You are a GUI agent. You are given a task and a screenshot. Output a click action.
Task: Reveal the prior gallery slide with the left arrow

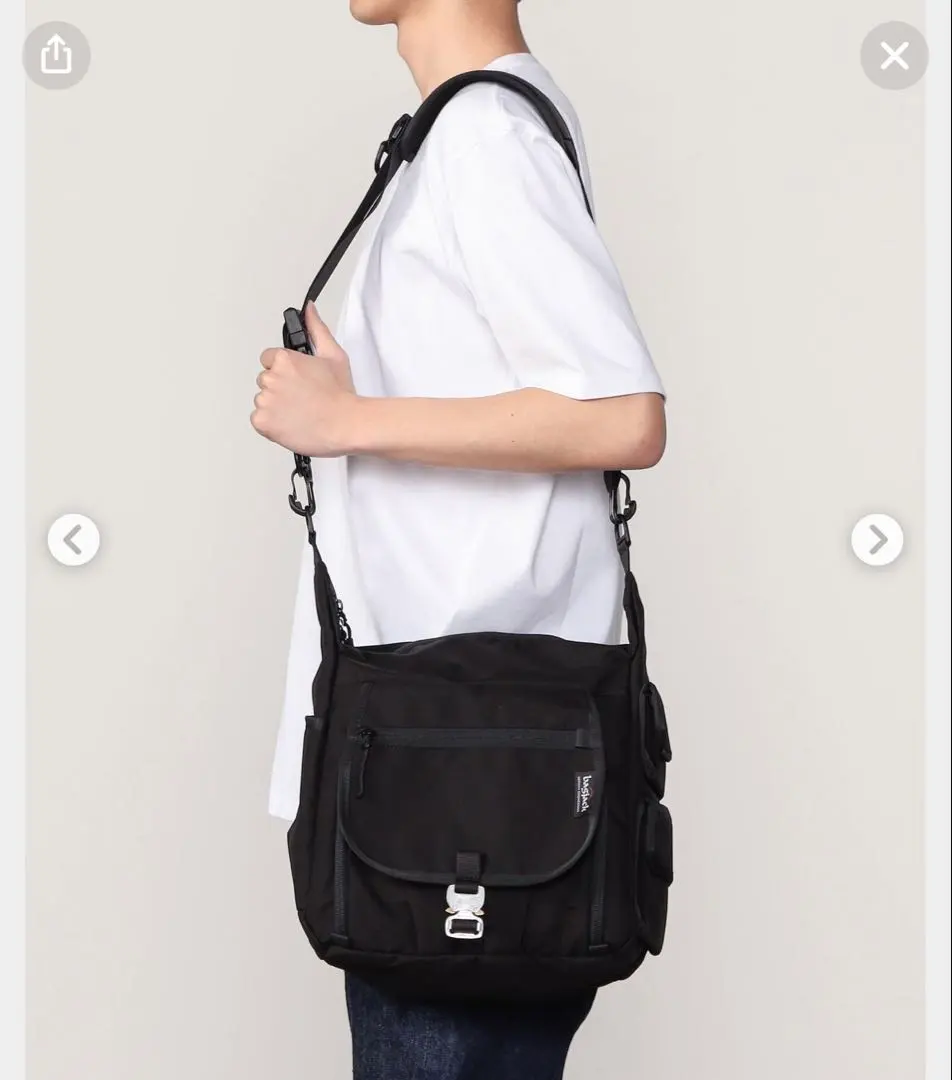tap(73, 539)
